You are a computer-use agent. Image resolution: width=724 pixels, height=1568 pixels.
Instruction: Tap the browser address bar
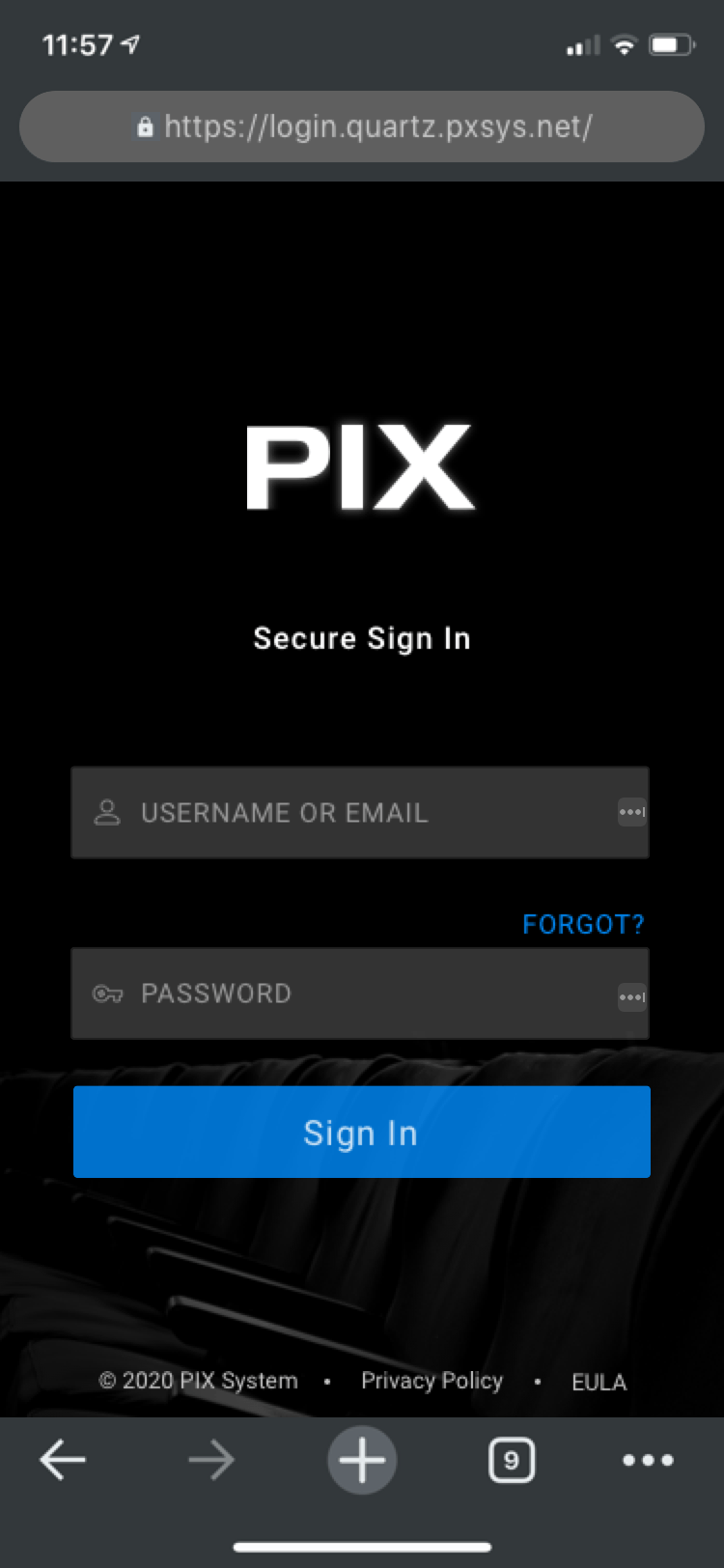(x=362, y=126)
